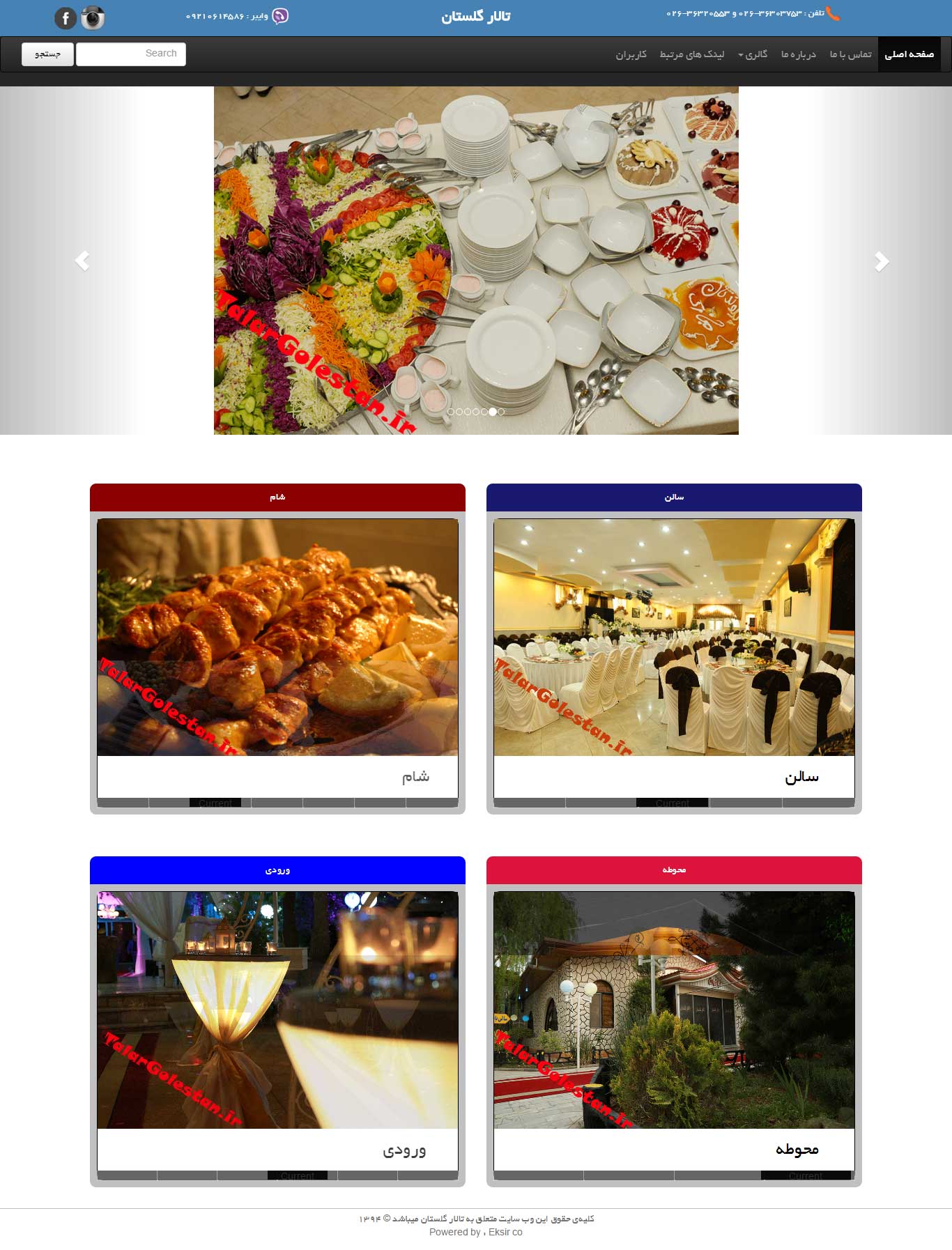The height and width of the screenshot is (1250, 952).
Task: Visit the Eksir co footer link
Action: (505, 1232)
